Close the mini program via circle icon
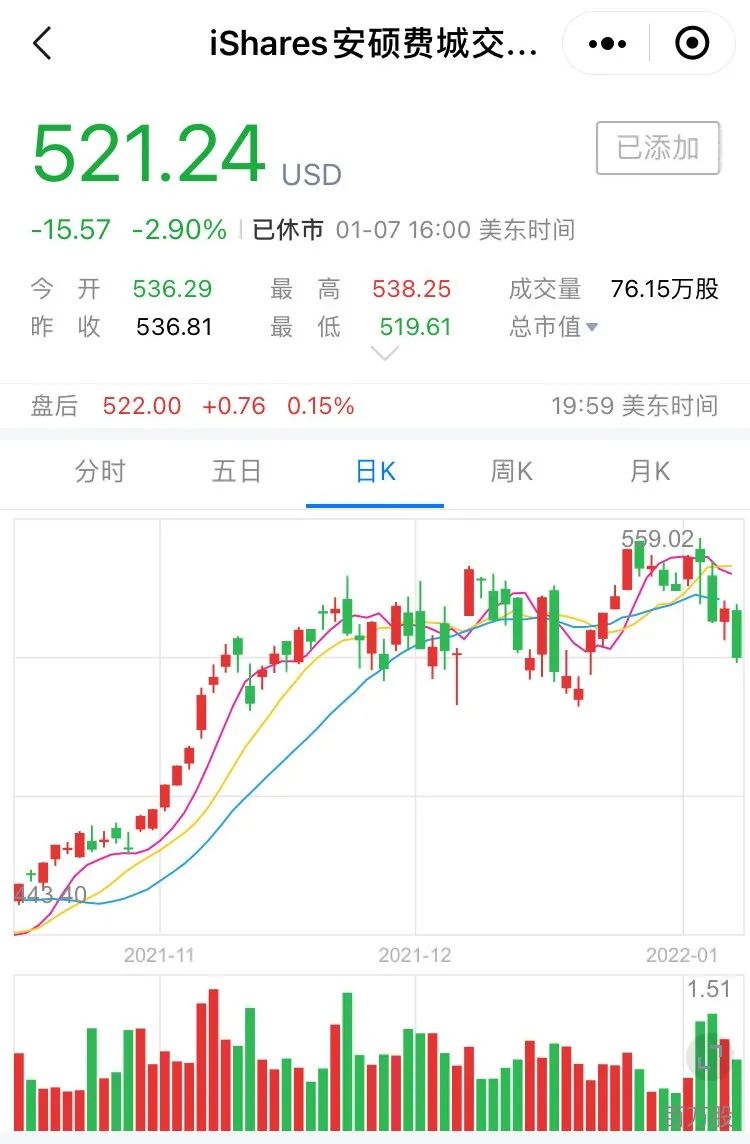The height and width of the screenshot is (1144, 750). tap(692, 43)
